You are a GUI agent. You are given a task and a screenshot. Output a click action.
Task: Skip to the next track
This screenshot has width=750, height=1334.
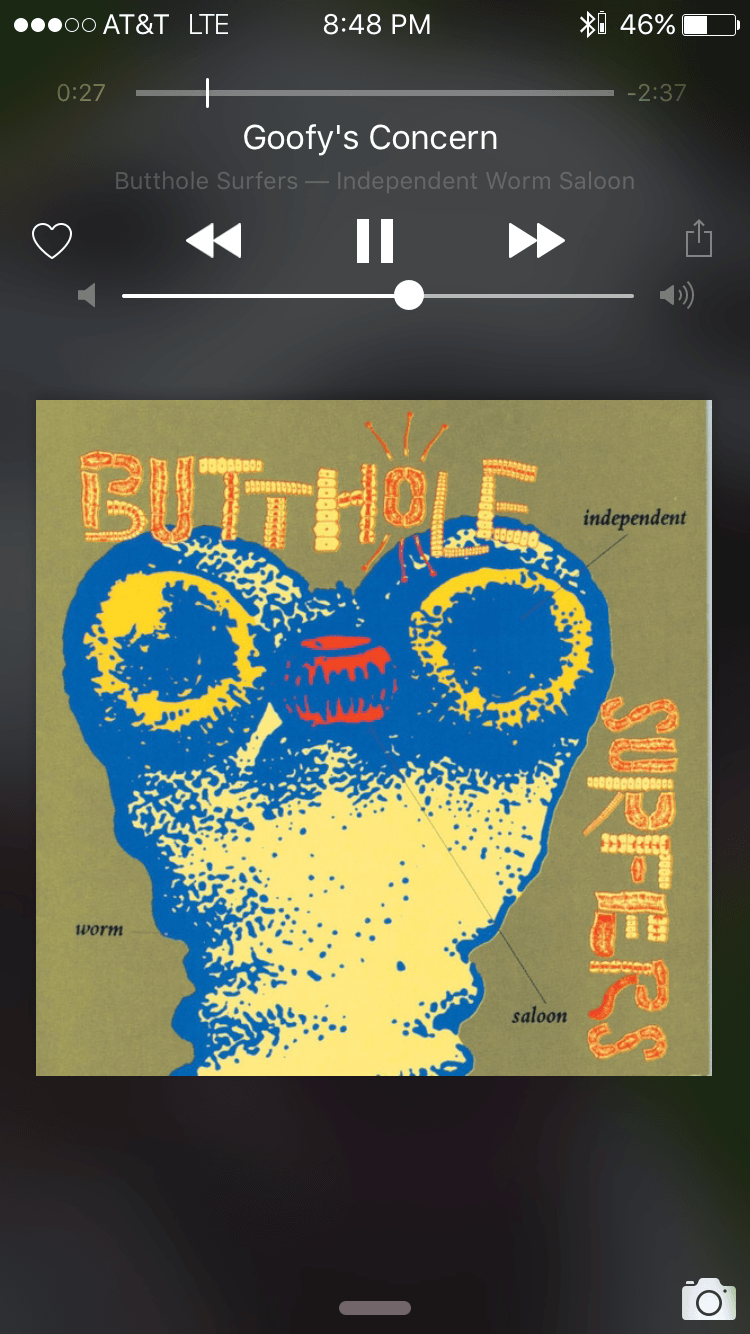coord(536,241)
